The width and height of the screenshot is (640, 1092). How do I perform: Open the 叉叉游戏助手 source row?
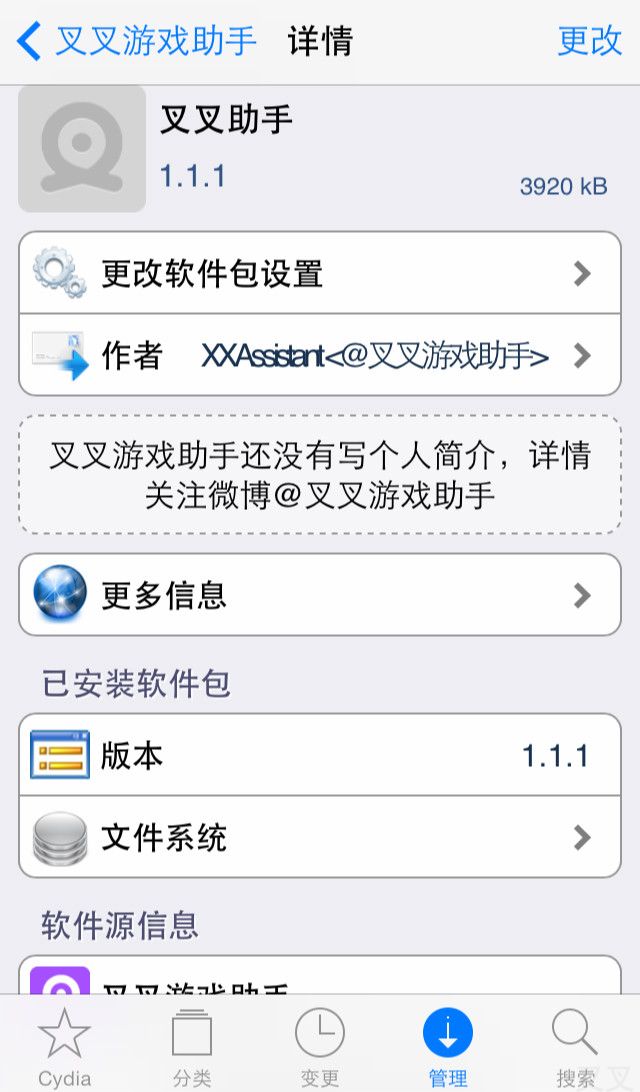tap(320, 978)
